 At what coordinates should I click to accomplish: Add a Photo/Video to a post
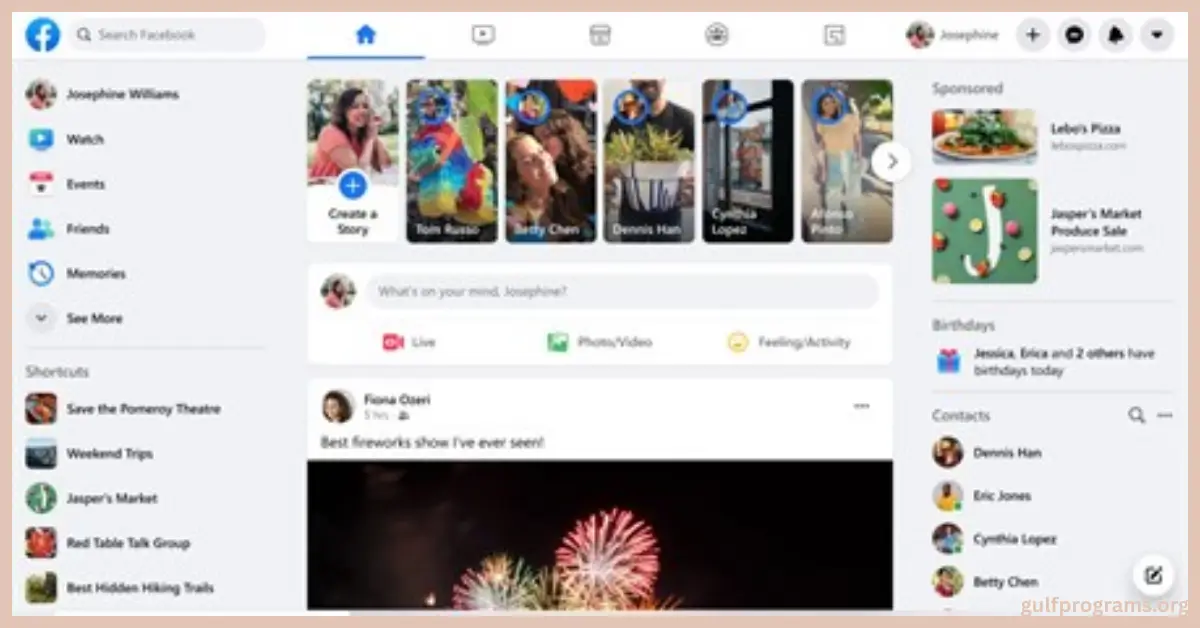[600, 342]
